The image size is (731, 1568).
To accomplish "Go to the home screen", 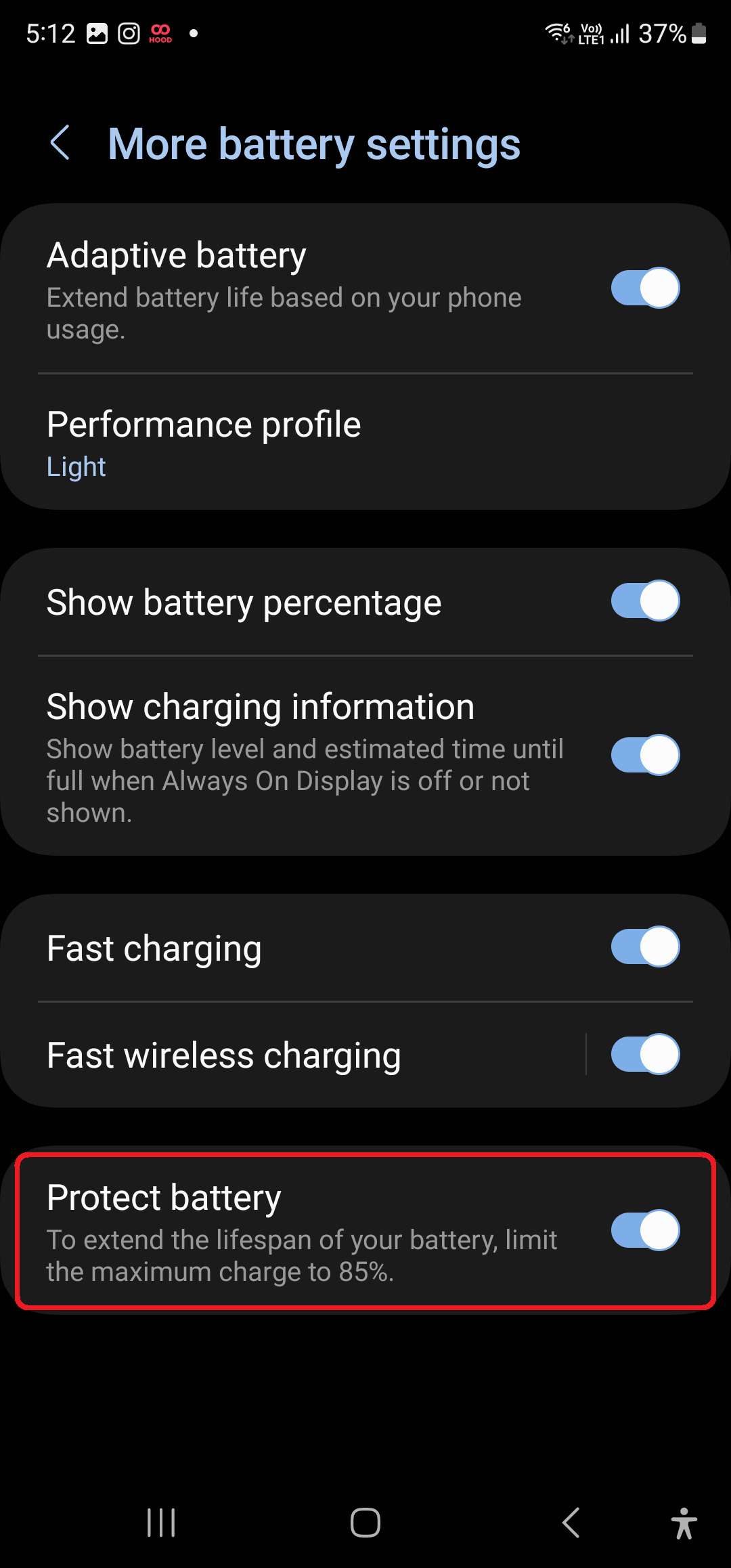I will pyautogui.click(x=365, y=1523).
